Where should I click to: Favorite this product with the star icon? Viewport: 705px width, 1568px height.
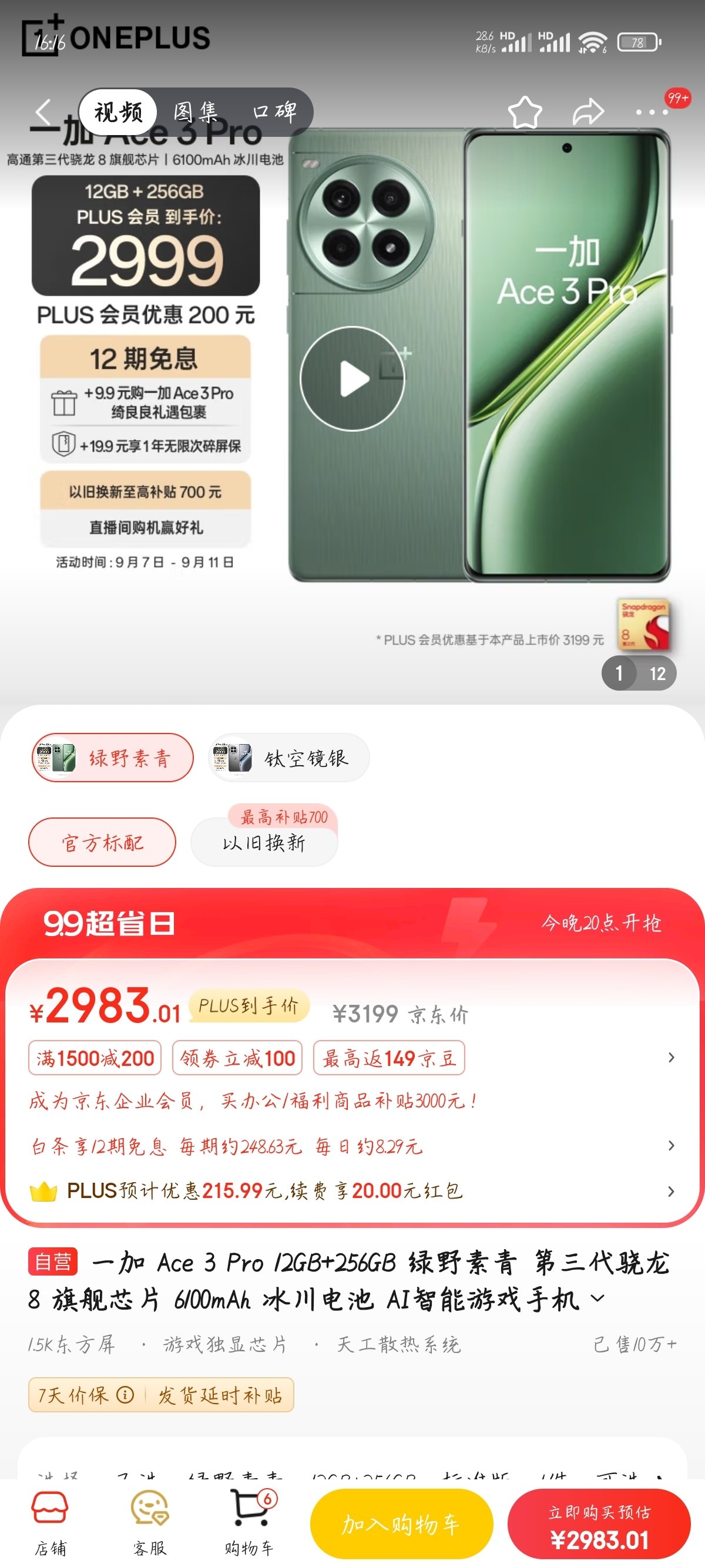pyautogui.click(x=525, y=113)
